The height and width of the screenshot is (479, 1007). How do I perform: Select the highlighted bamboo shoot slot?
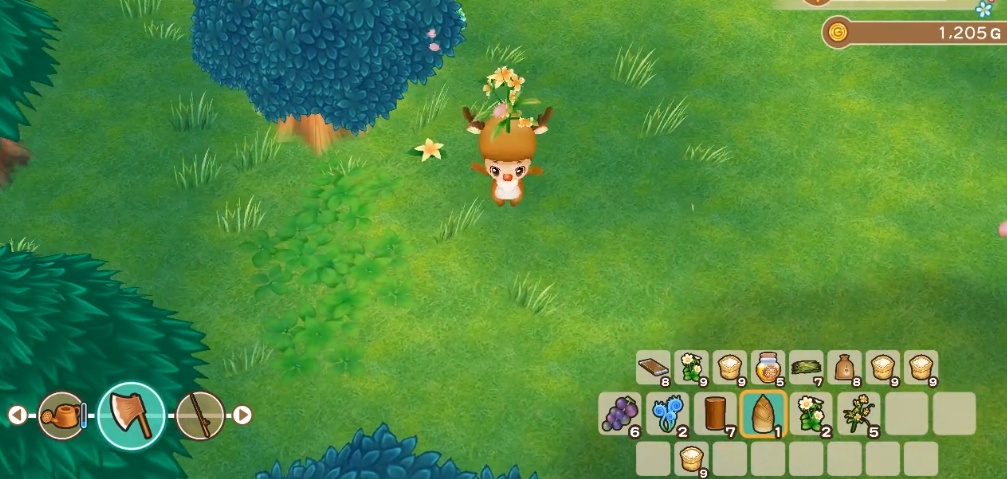[762, 412]
